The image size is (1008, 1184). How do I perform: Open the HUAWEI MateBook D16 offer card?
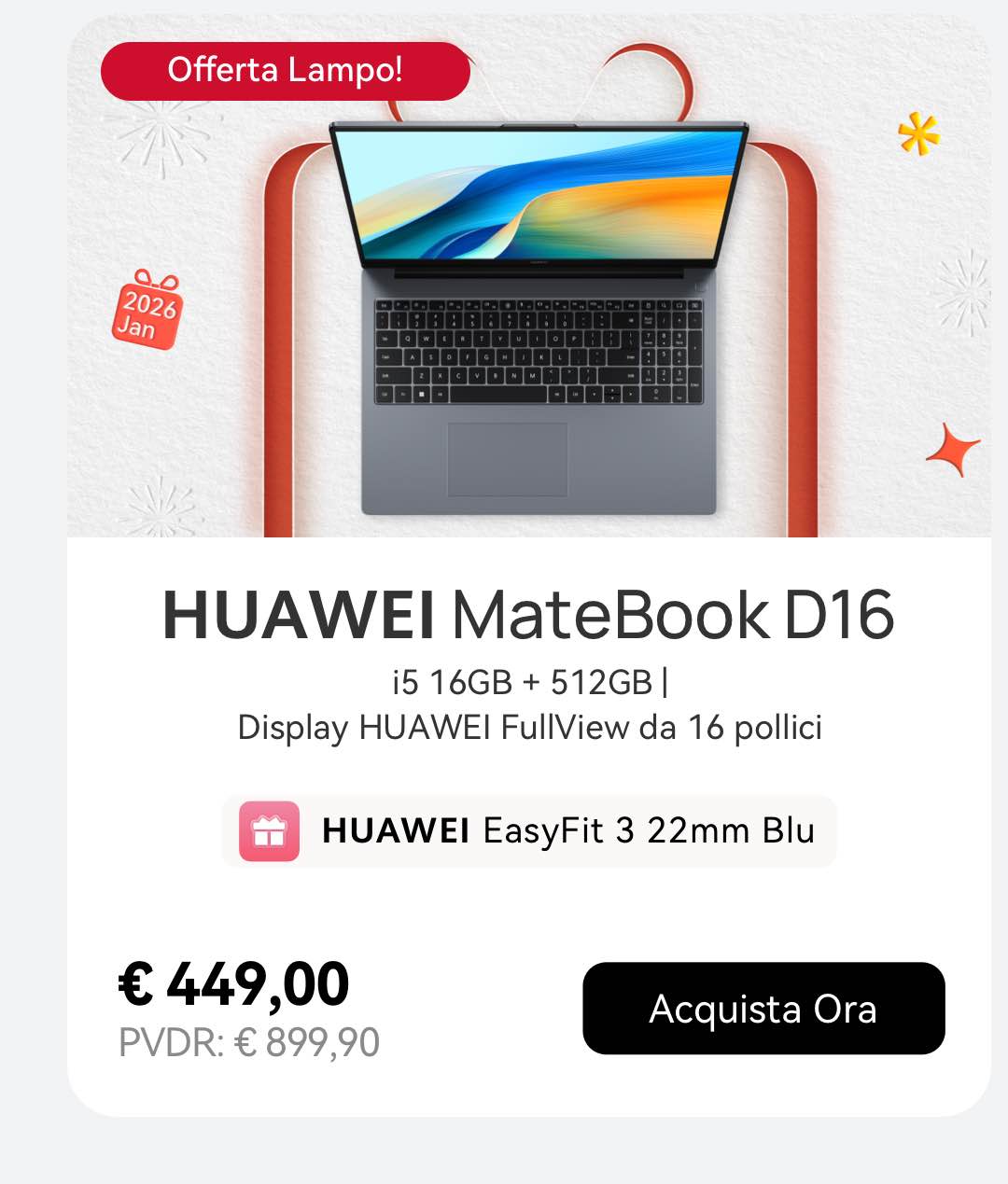(528, 616)
